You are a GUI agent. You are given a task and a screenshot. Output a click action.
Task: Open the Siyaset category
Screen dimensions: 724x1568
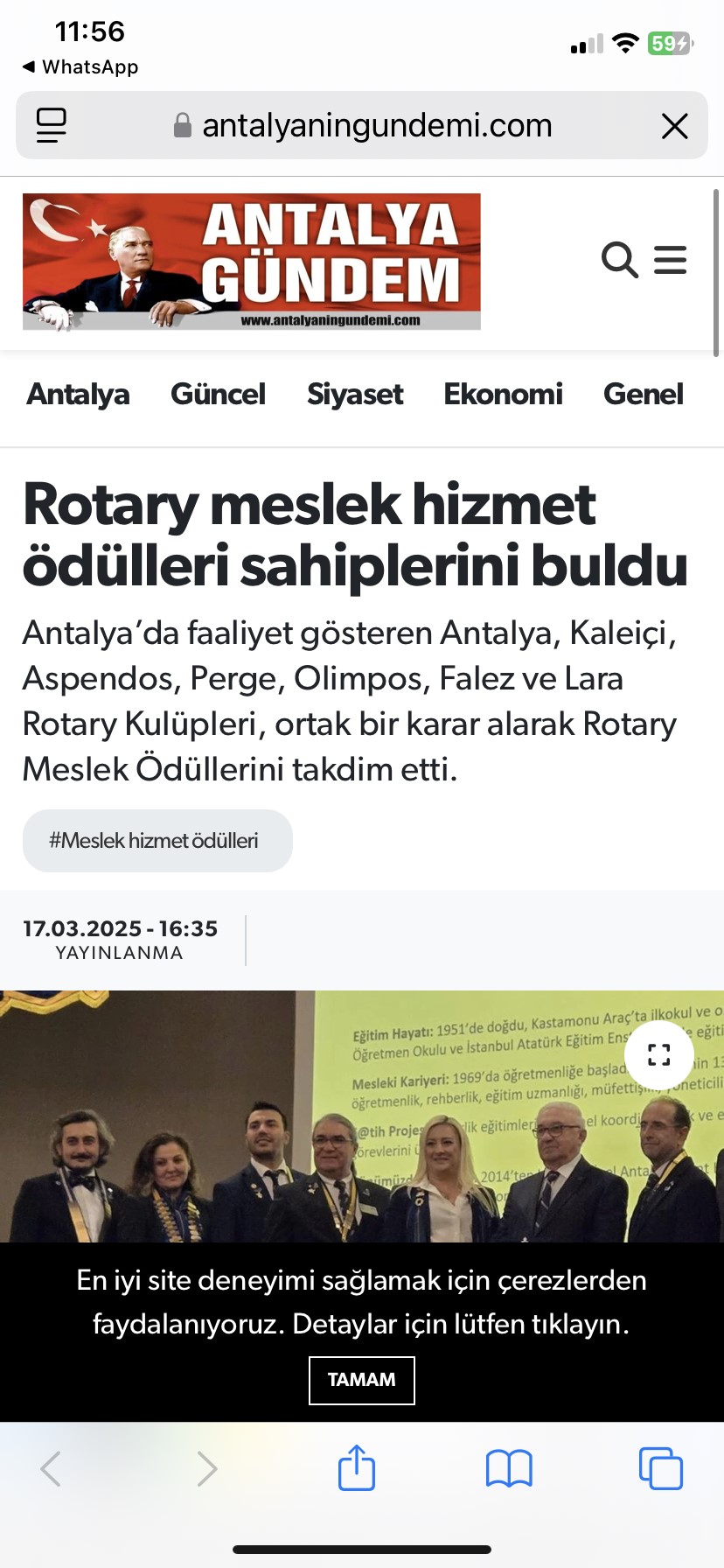[355, 395]
